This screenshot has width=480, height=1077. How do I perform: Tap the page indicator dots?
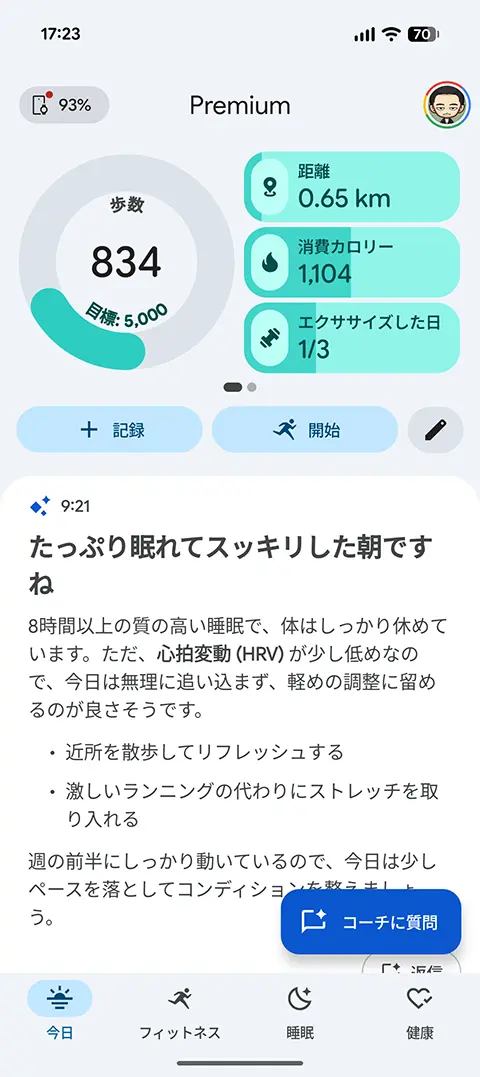click(240, 387)
